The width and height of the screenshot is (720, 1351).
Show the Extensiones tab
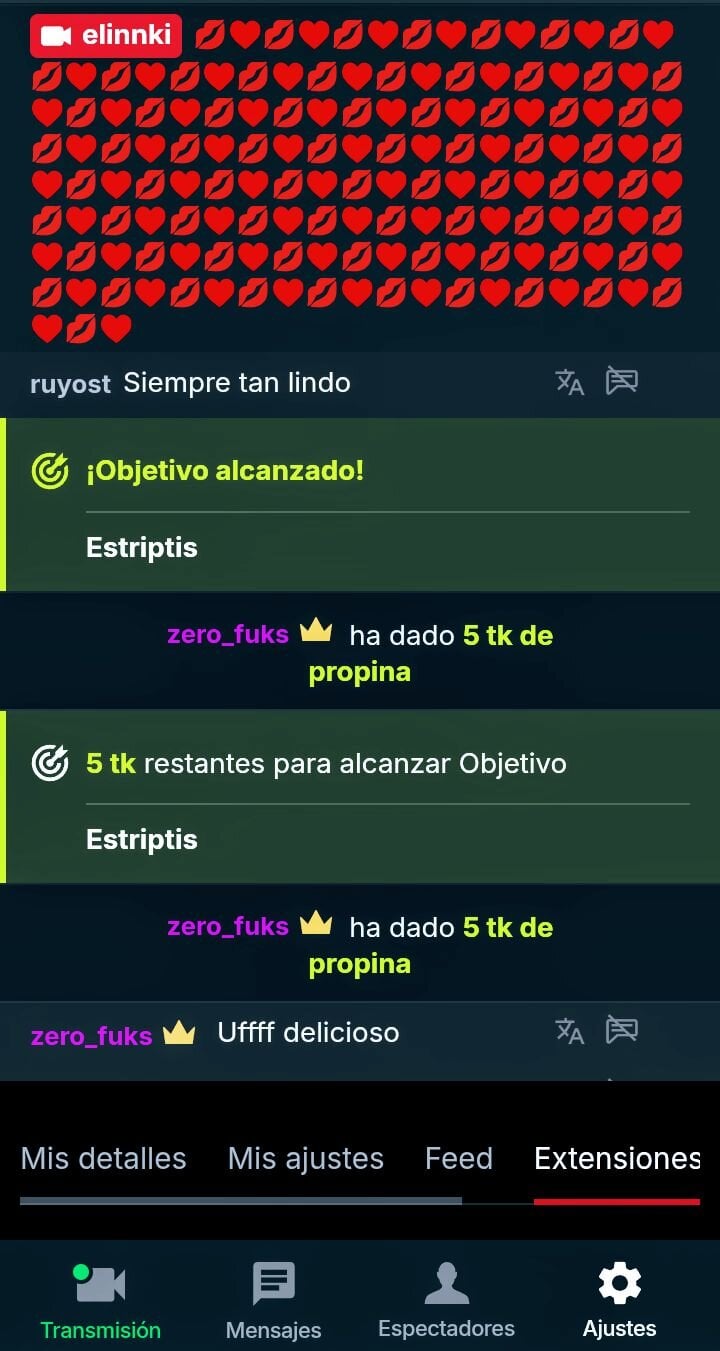point(617,1158)
